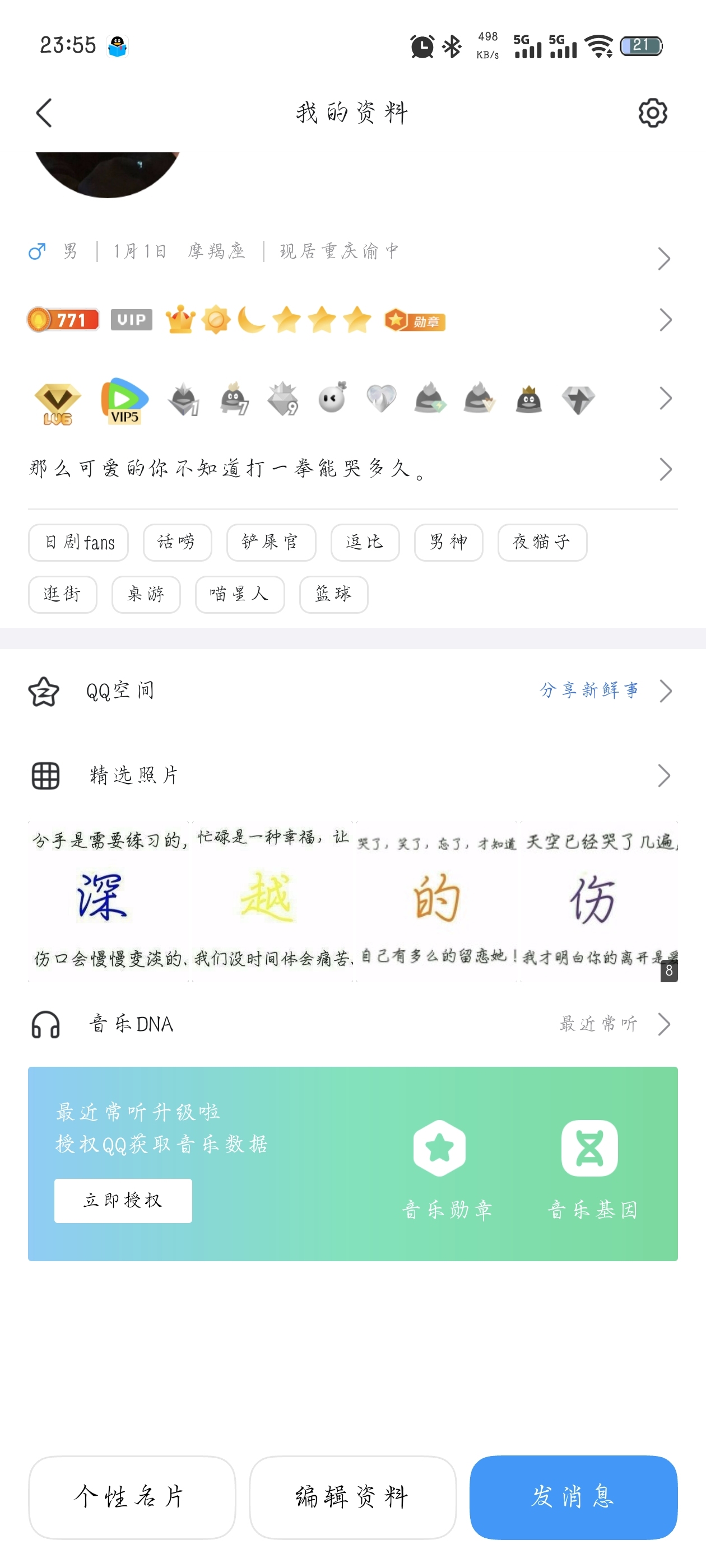
Task: Select the 铲屎官 tag
Action: pos(271,542)
